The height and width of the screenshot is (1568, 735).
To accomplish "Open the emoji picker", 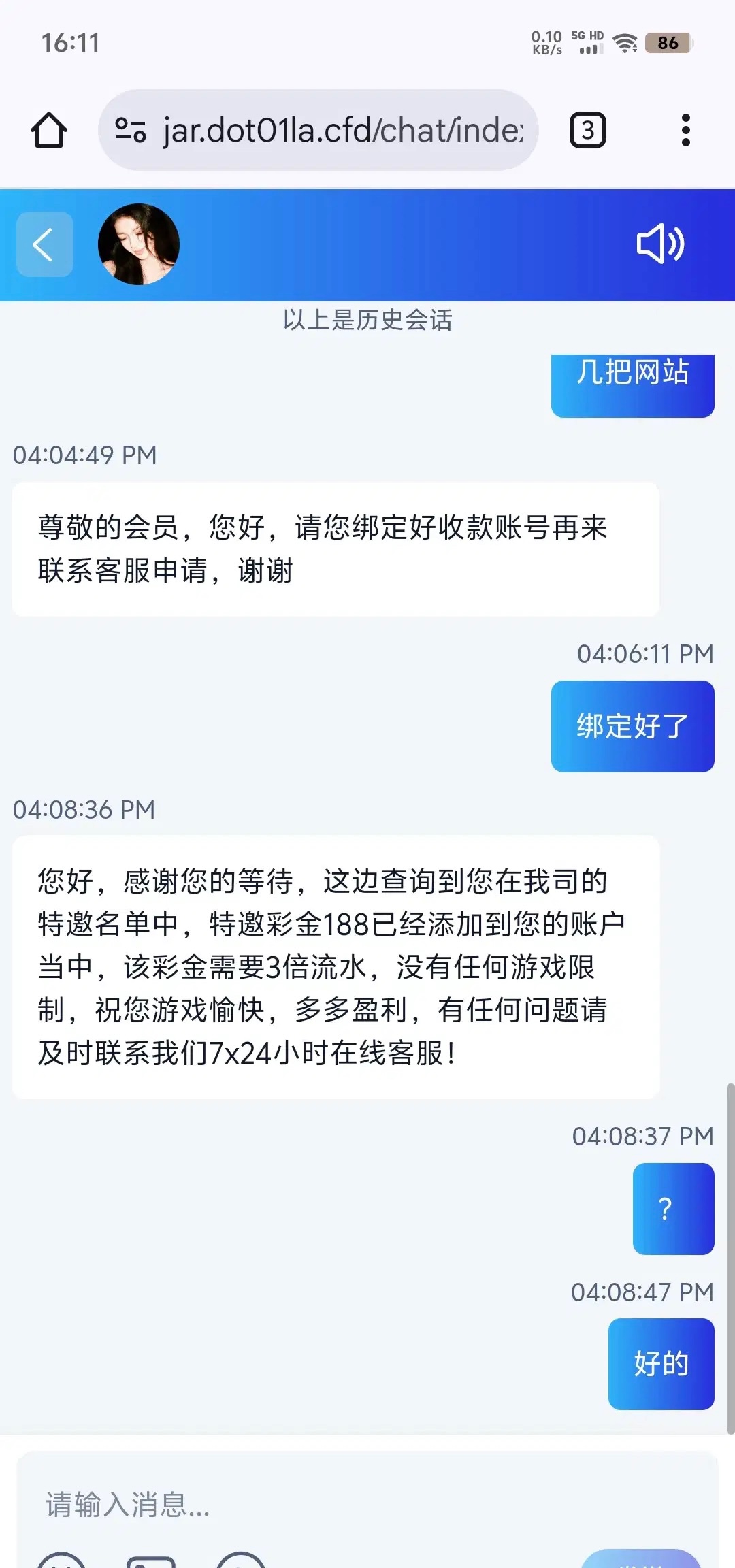I will tap(61, 1560).
